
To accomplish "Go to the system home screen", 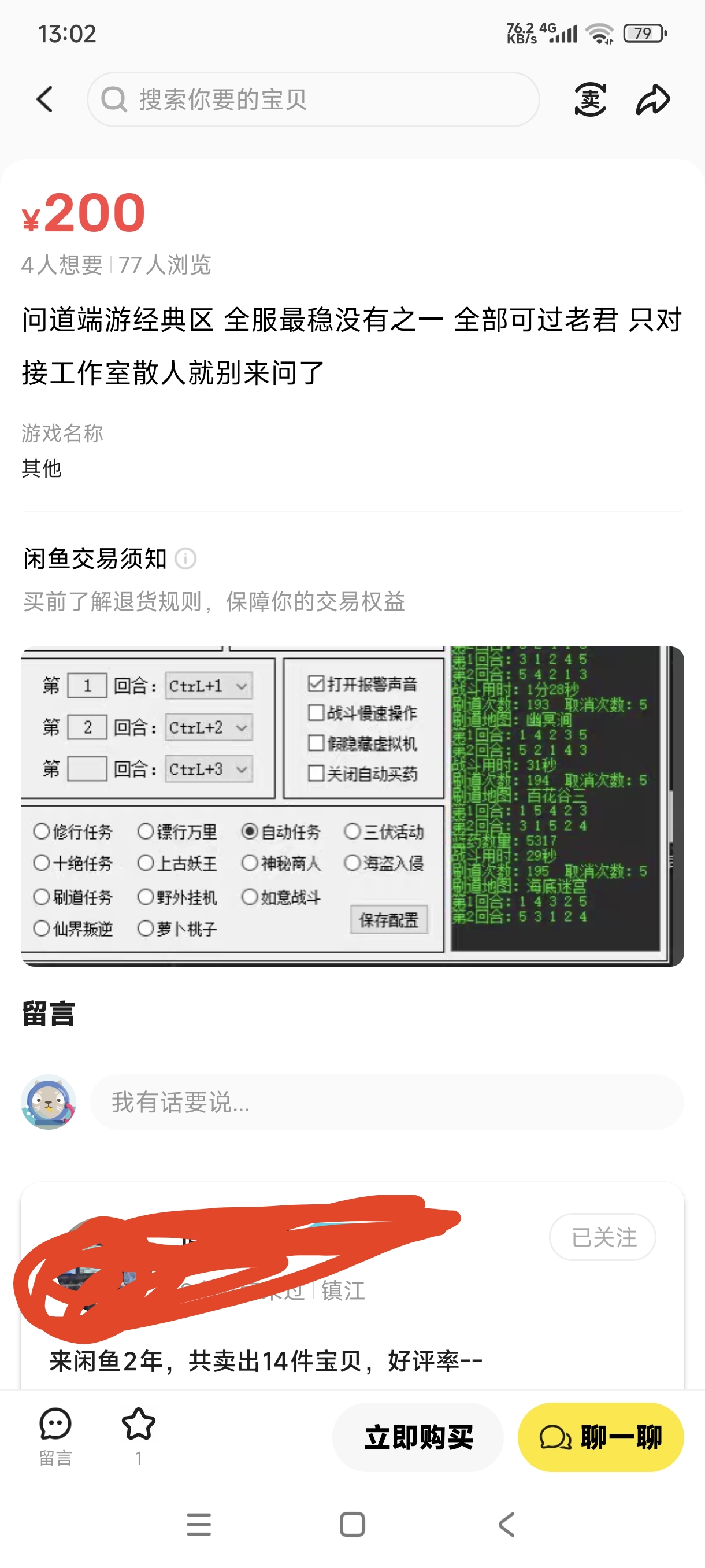I will pos(352,1524).
